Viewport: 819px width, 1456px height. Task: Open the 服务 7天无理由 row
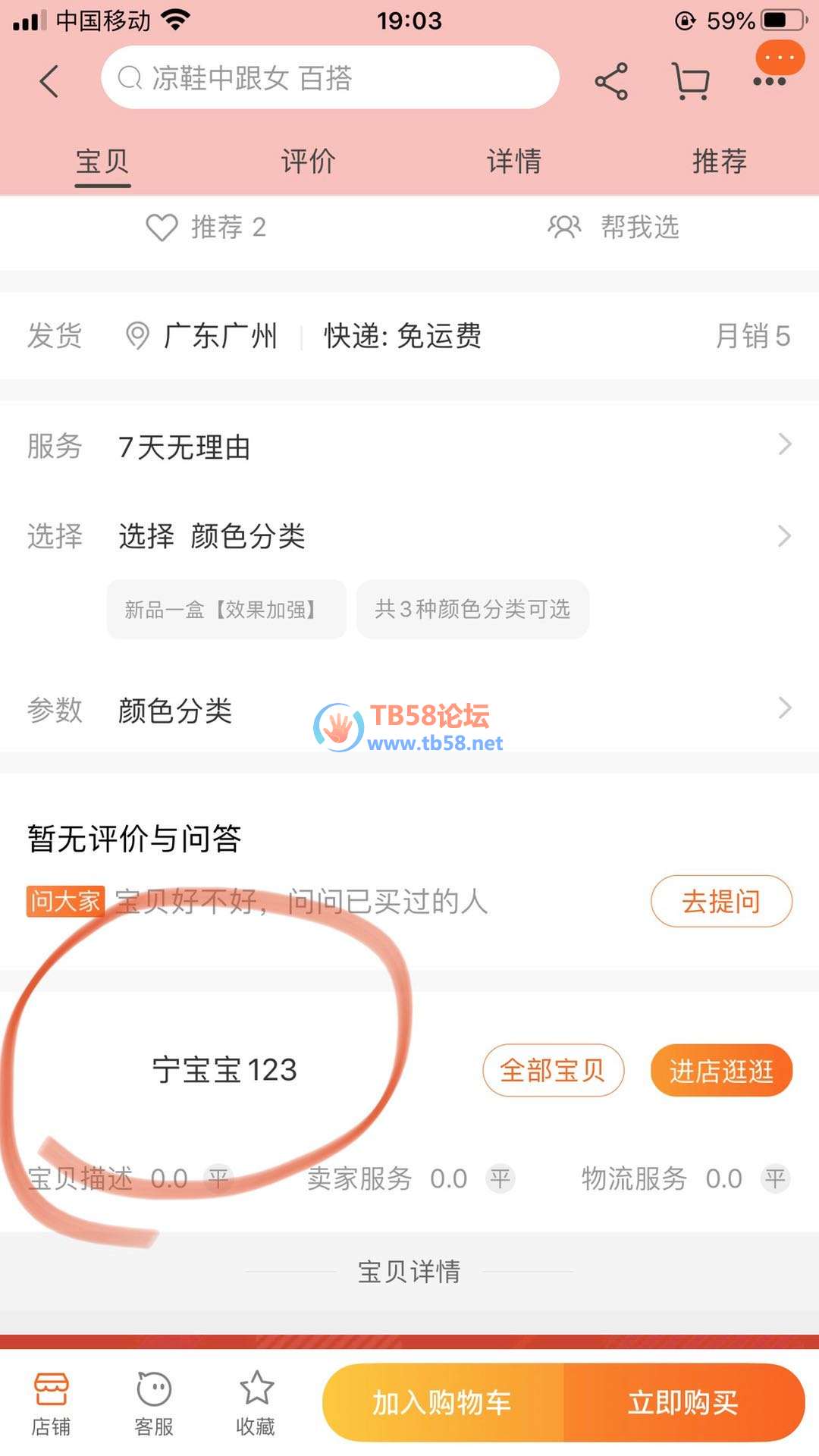pyautogui.click(x=409, y=446)
